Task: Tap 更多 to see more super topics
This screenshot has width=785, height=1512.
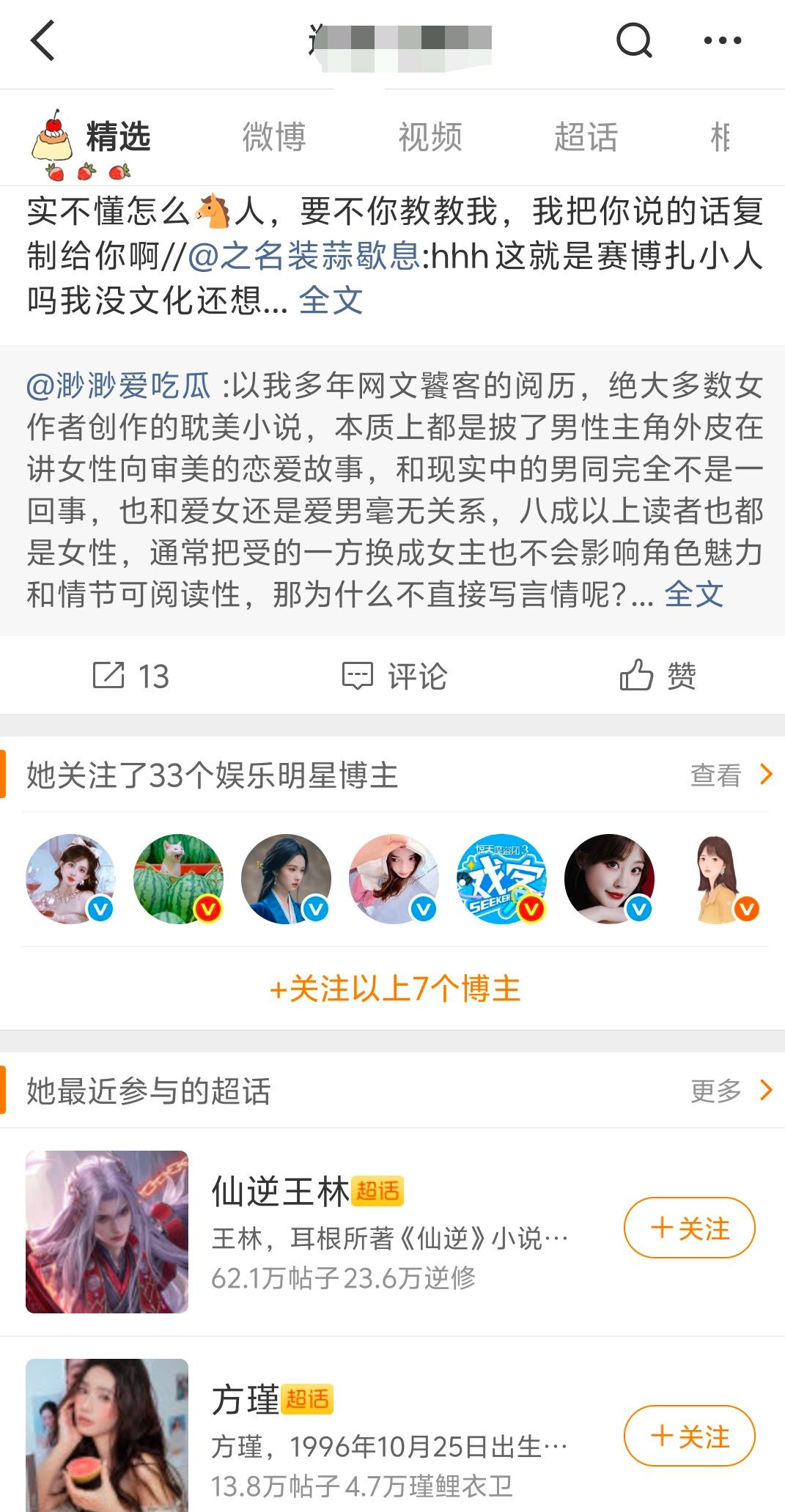Action: (730, 1091)
